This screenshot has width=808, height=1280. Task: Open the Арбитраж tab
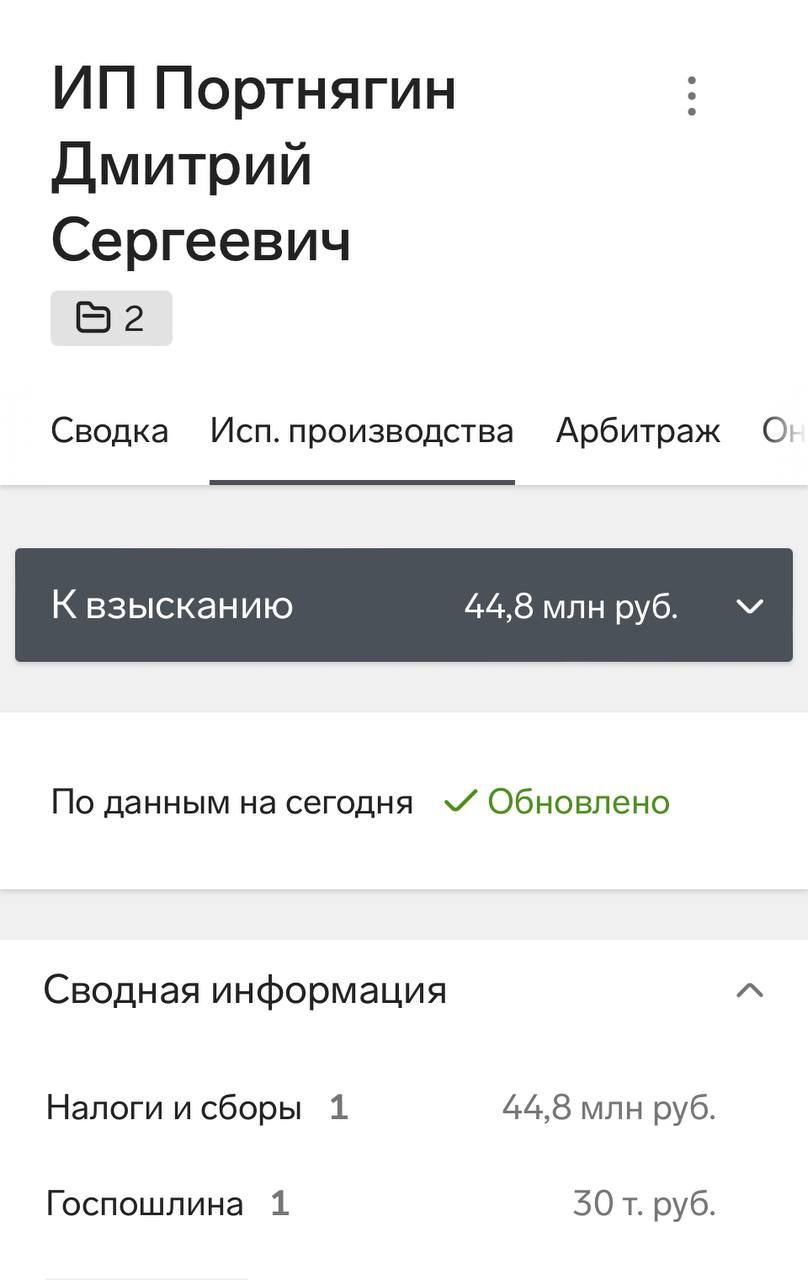click(x=638, y=431)
